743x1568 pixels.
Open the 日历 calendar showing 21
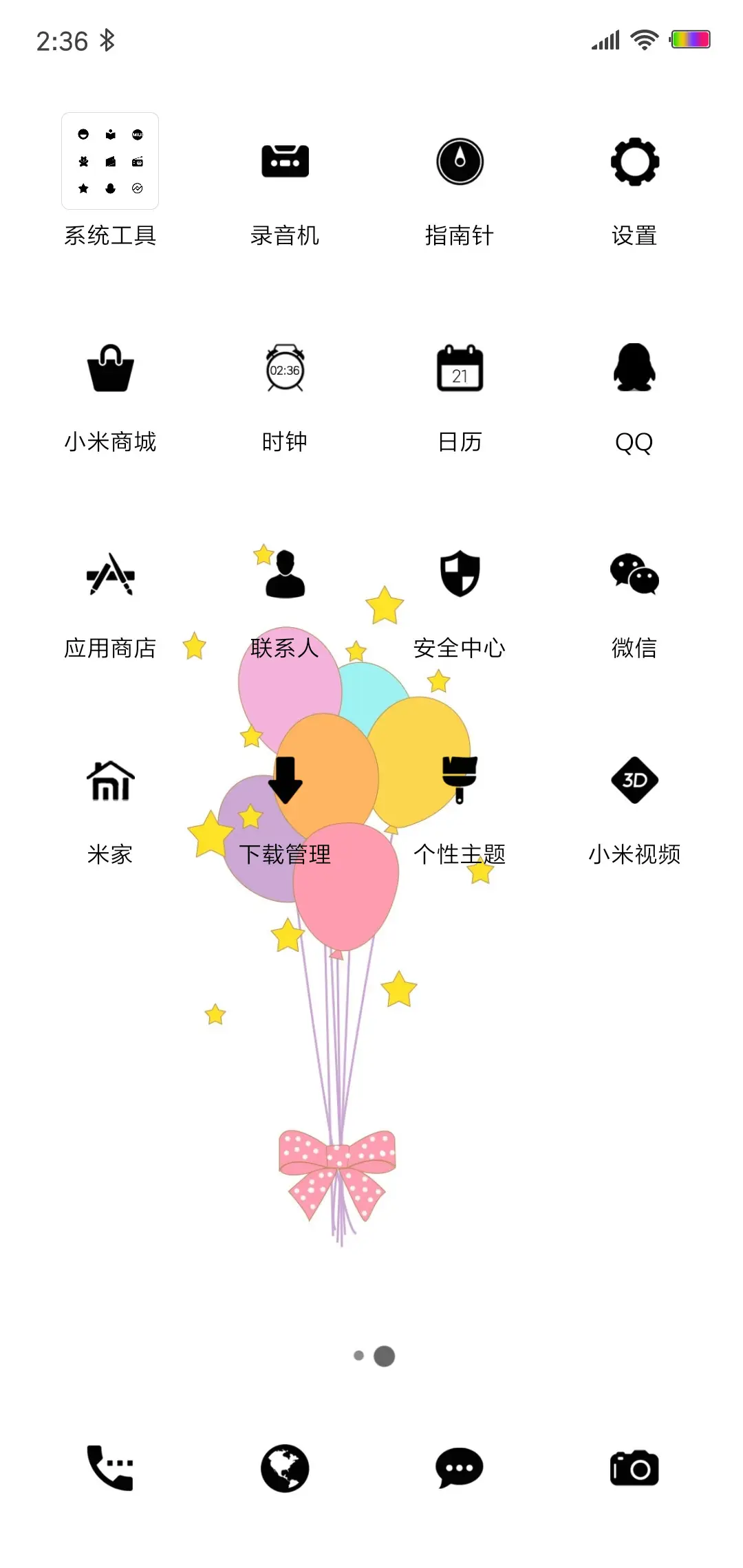coord(460,369)
